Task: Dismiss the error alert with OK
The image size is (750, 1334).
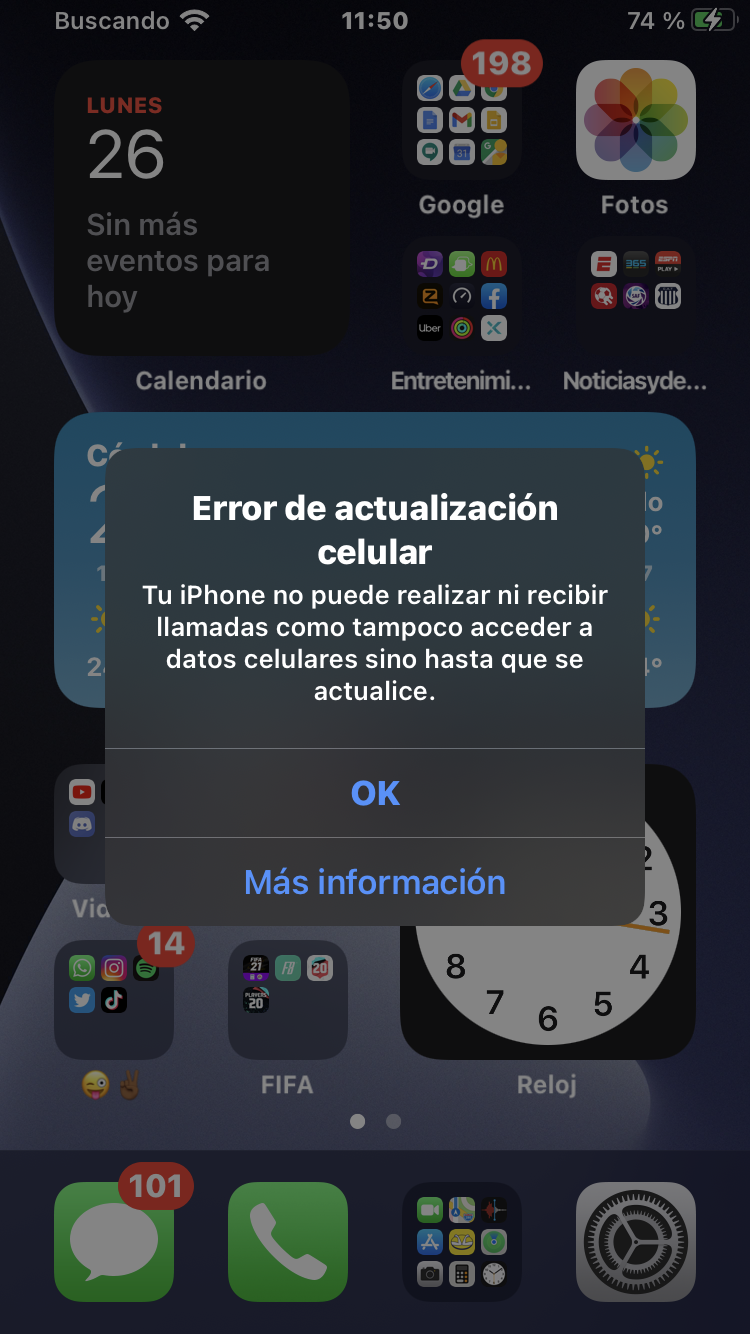Action: (x=375, y=793)
